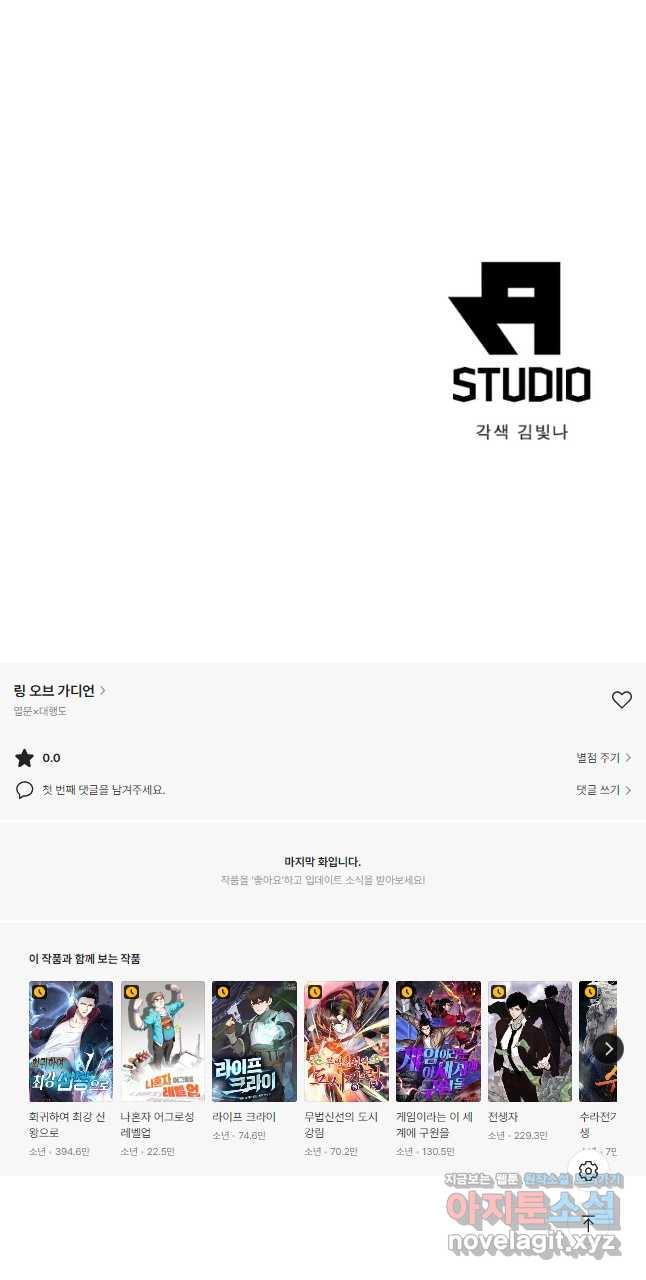Open recommended title 라이프 크라이

(254, 1041)
